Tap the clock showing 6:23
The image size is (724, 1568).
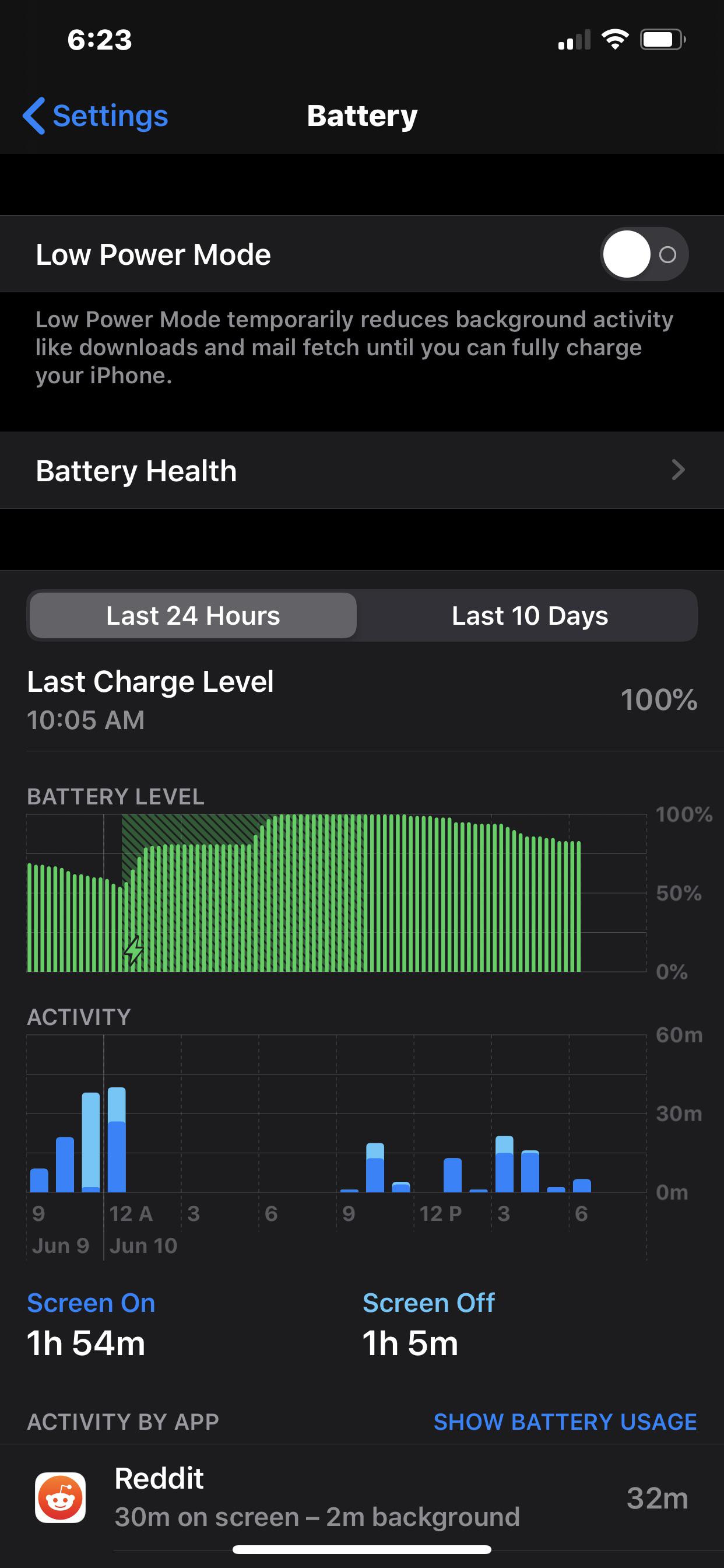coord(101,40)
